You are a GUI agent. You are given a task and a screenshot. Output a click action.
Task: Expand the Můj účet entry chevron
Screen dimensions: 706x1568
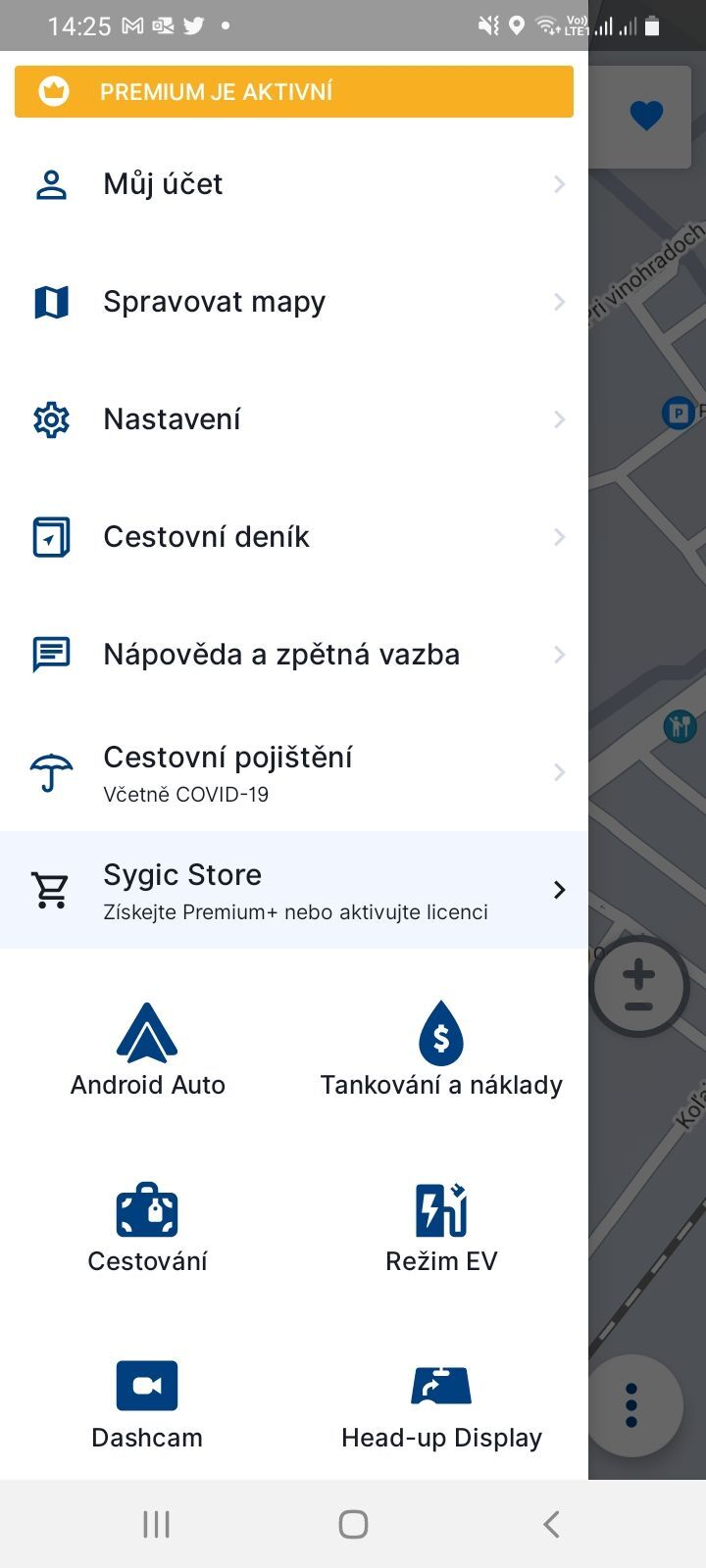coord(559,183)
